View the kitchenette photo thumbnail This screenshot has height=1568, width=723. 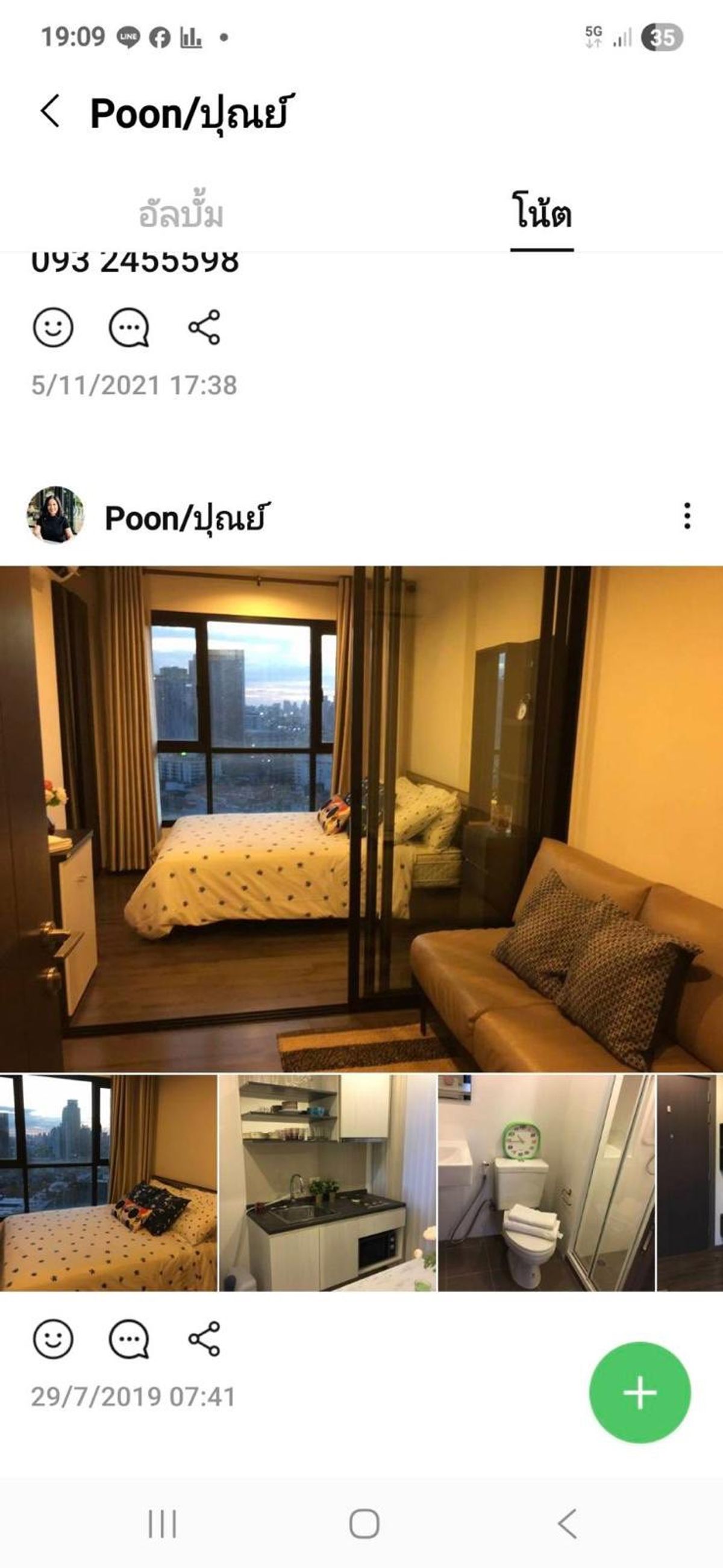point(327,1182)
